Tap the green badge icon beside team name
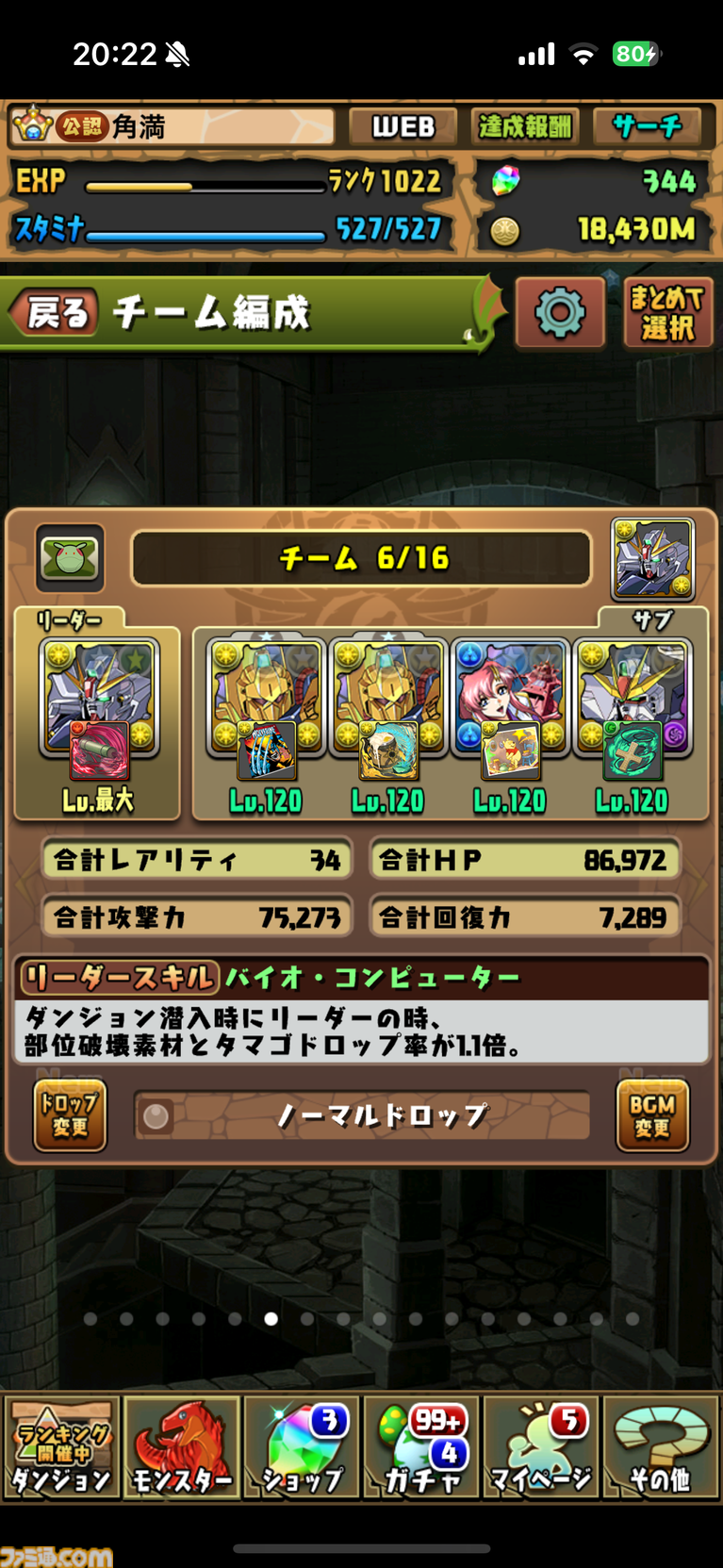 (x=70, y=558)
